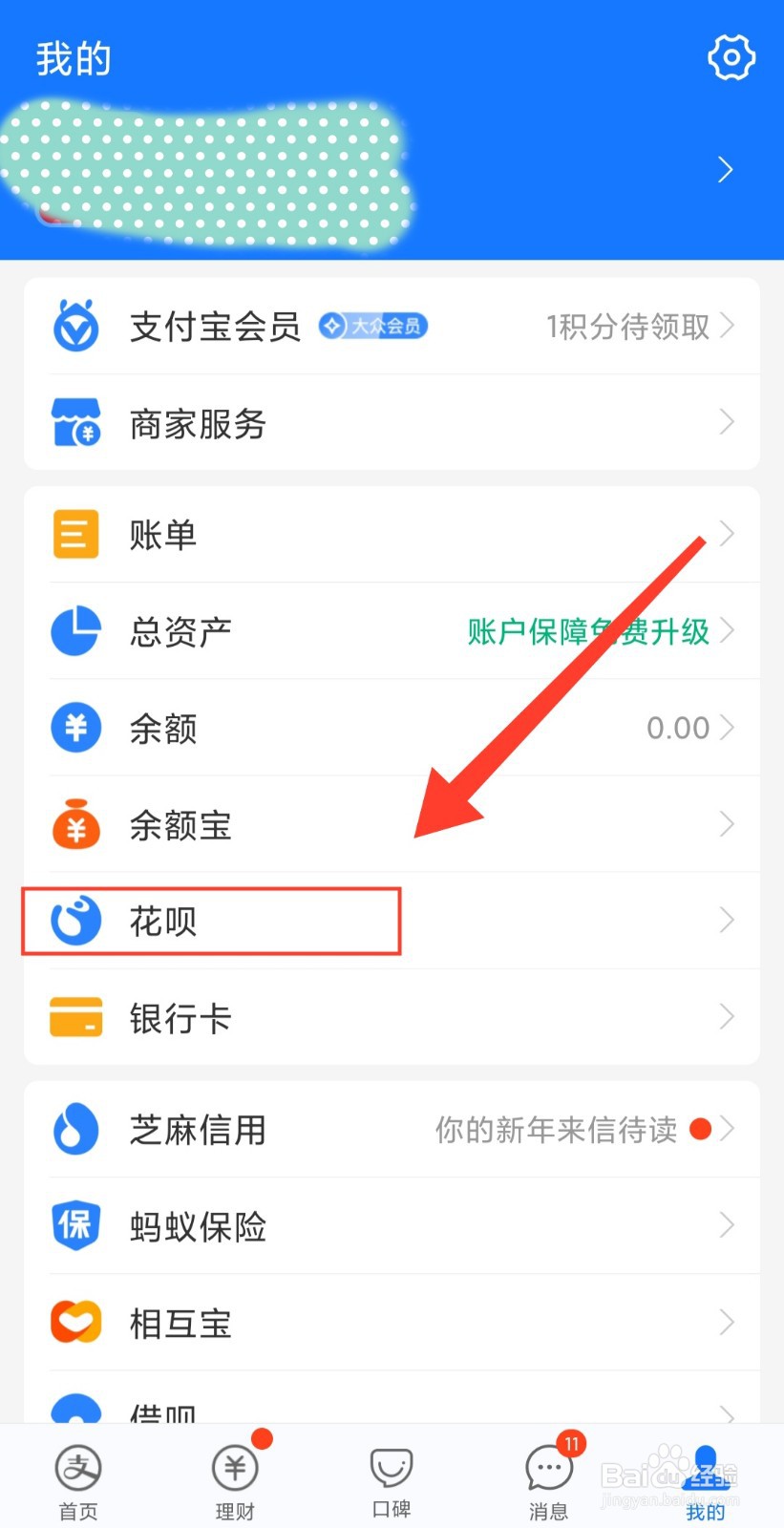Claim the 1积分待领取 reward link
The image size is (784, 1528).
tap(627, 328)
